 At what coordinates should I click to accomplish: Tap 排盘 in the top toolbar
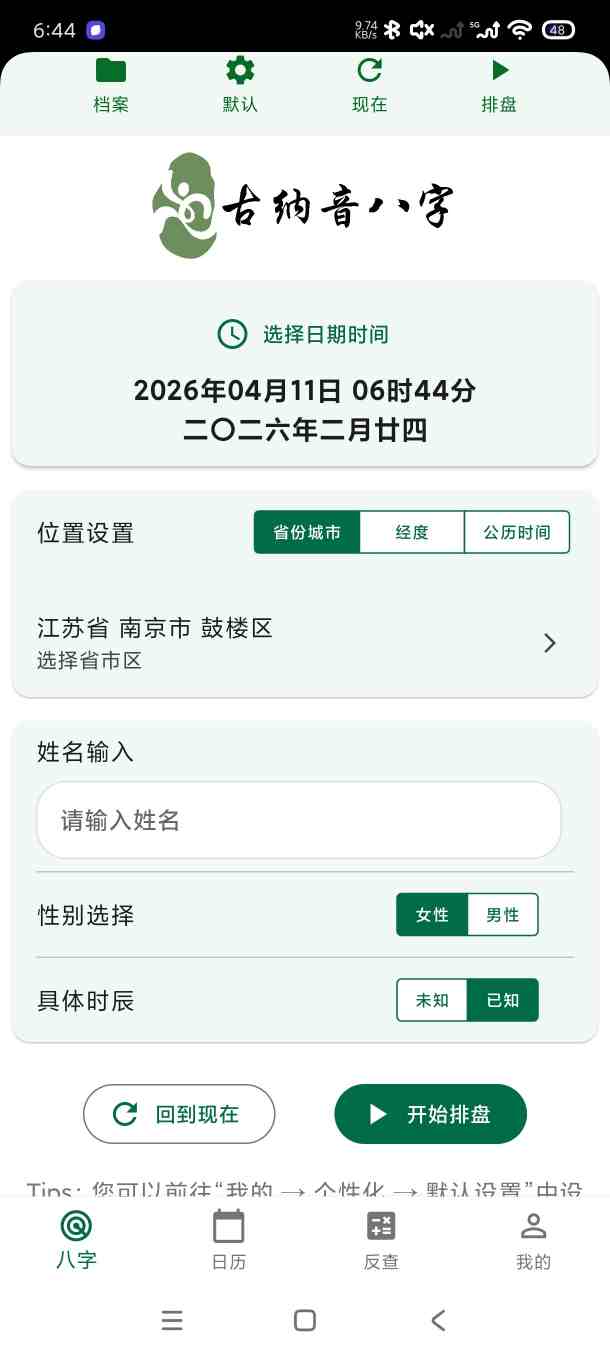[x=499, y=85]
